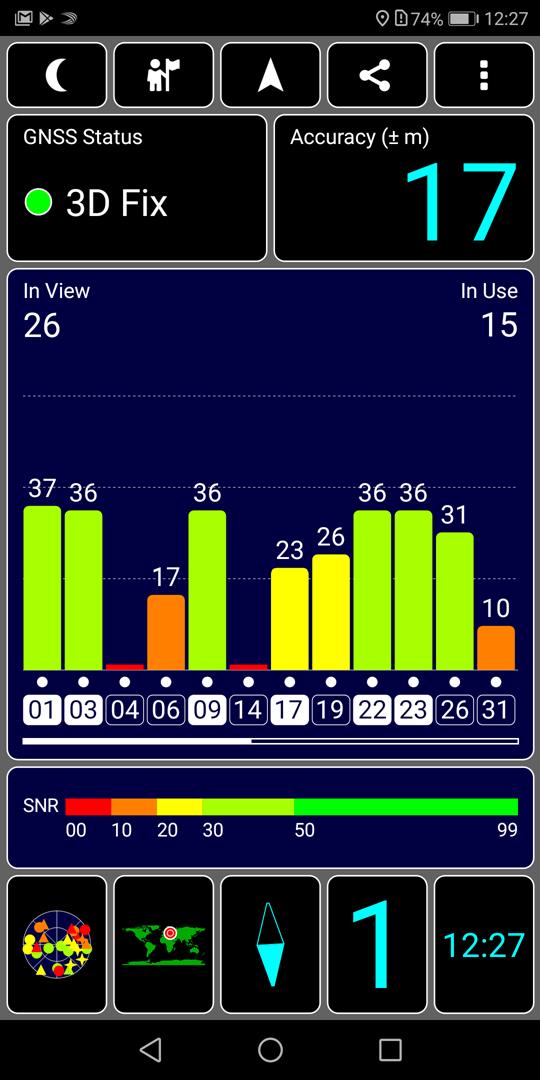Tap the satellite signal bar chart panel
Viewport: 540px width, 1080px height.
coord(270,514)
